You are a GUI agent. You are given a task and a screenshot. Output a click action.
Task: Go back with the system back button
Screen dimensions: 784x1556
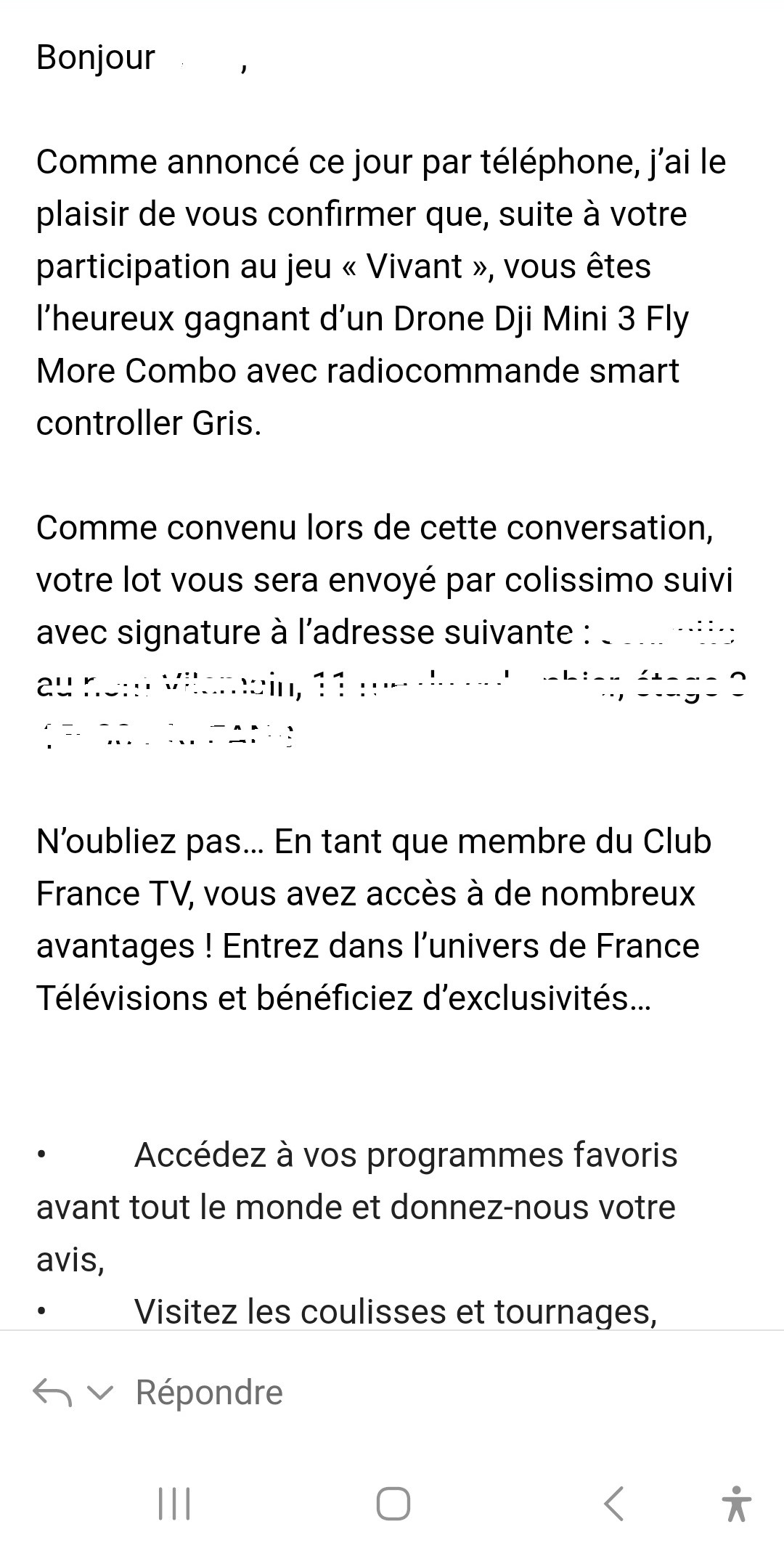tap(613, 1503)
